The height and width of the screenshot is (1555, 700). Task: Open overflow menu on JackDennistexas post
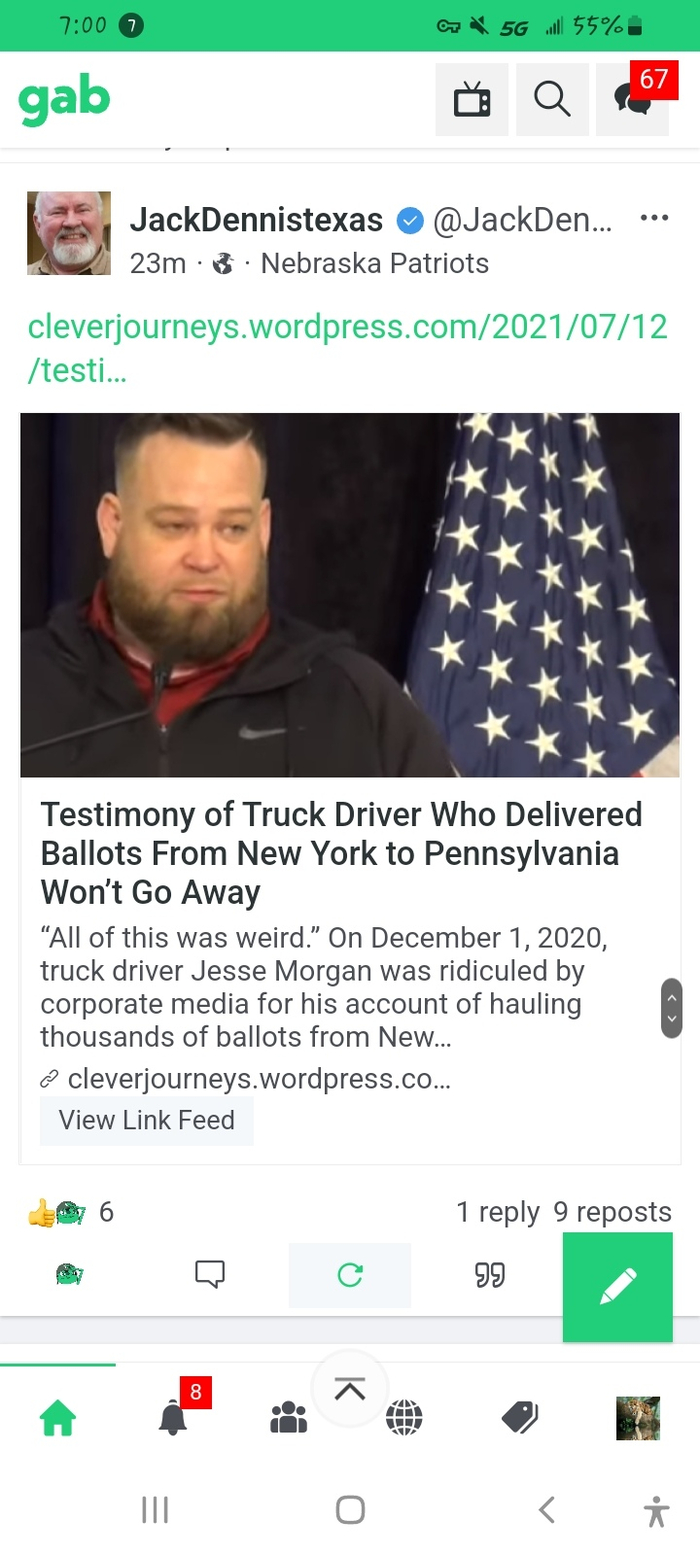pos(653,218)
